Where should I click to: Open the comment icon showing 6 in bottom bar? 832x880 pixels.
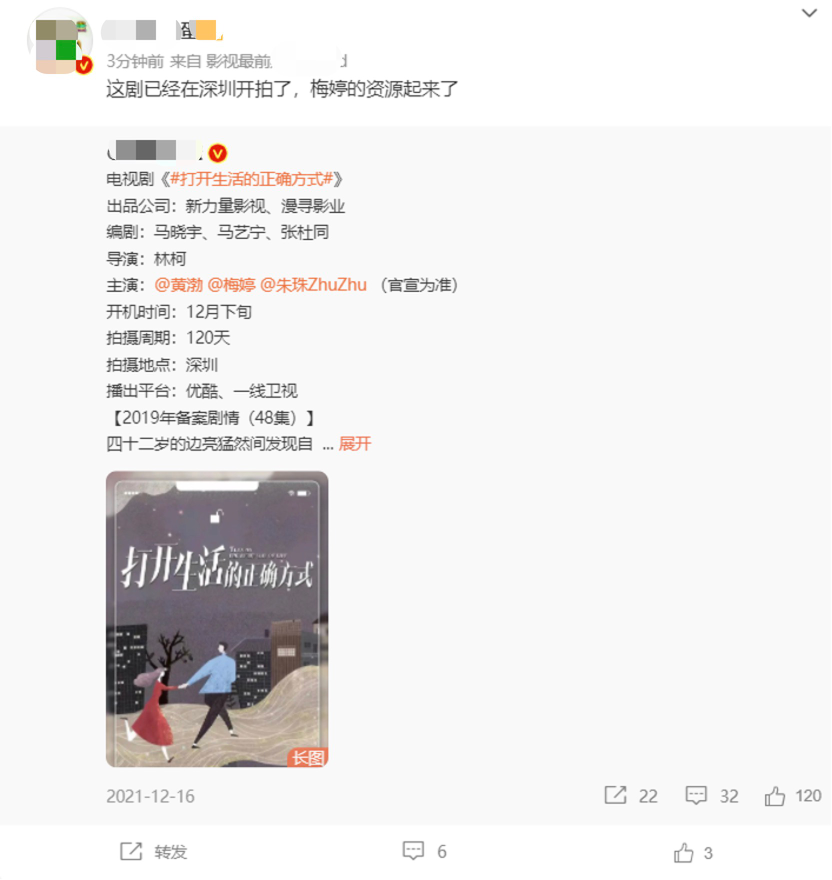423,849
